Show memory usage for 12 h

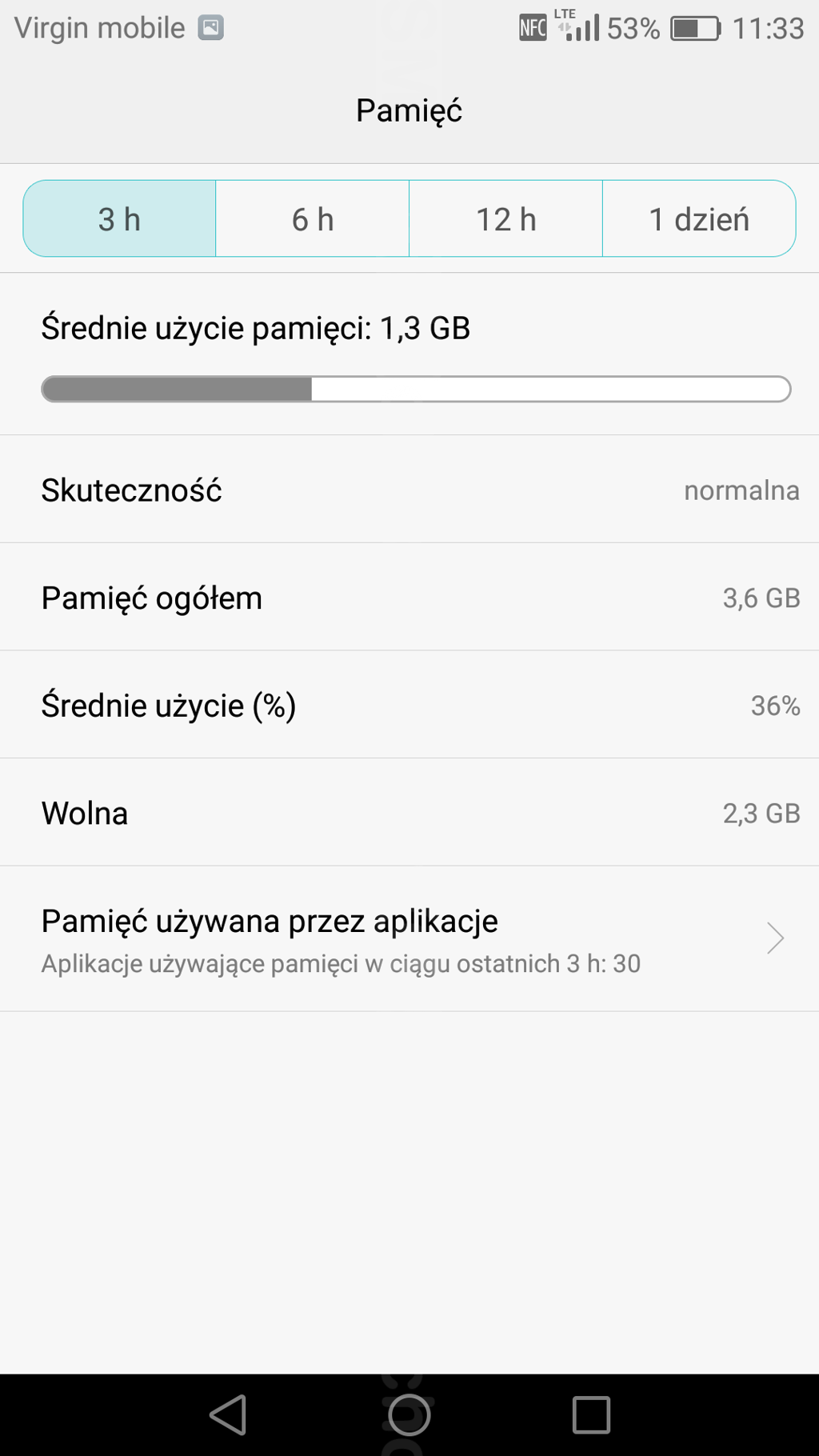(505, 218)
